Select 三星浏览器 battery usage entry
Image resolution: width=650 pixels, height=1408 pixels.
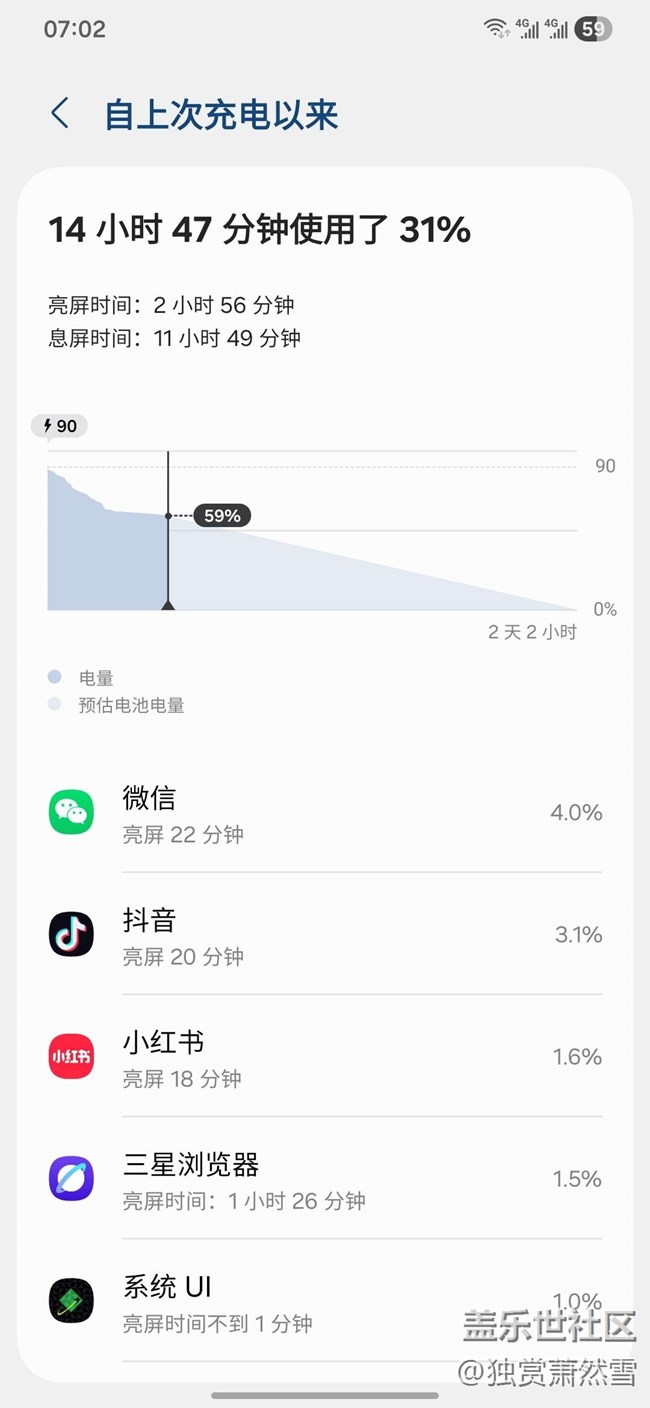pyautogui.click(x=325, y=1179)
